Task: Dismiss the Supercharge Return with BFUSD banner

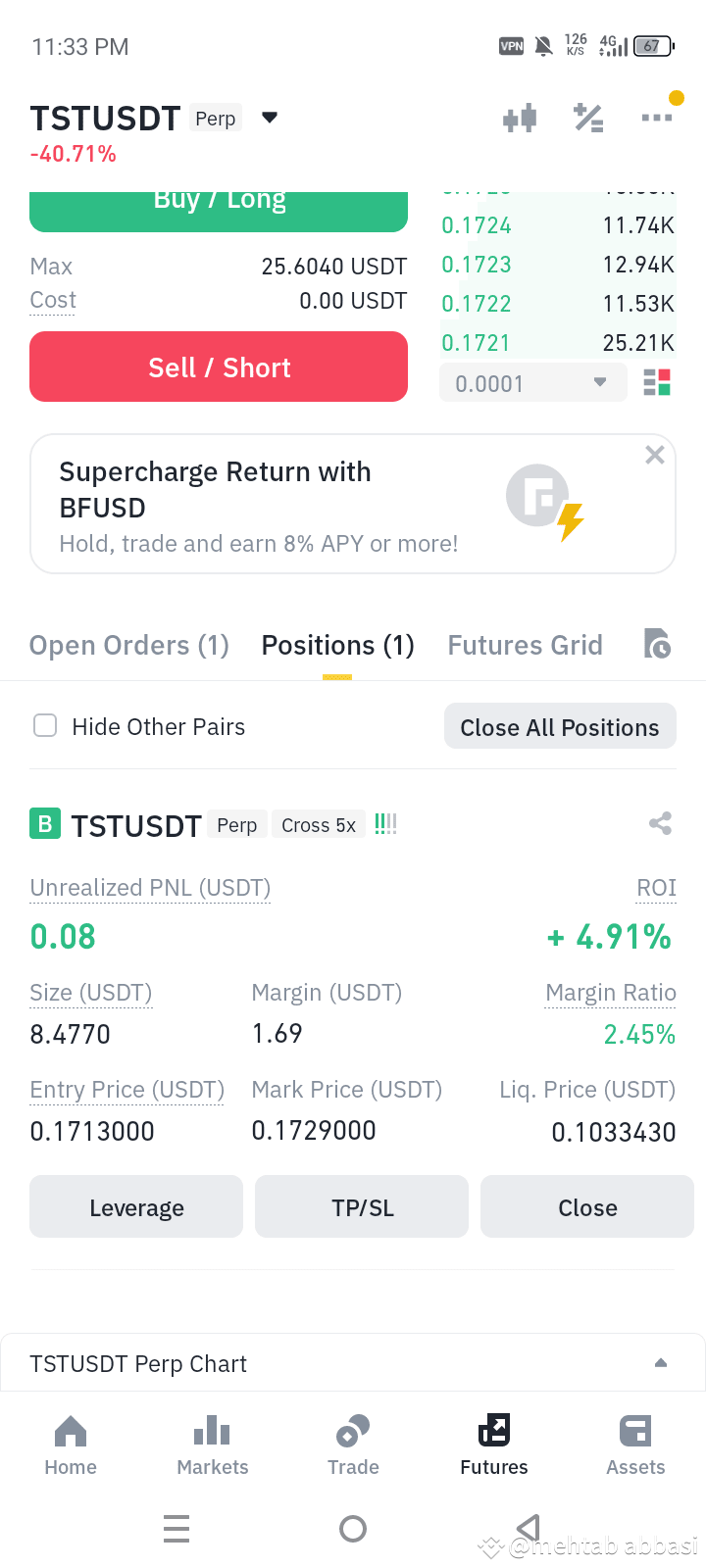Action: tap(654, 455)
